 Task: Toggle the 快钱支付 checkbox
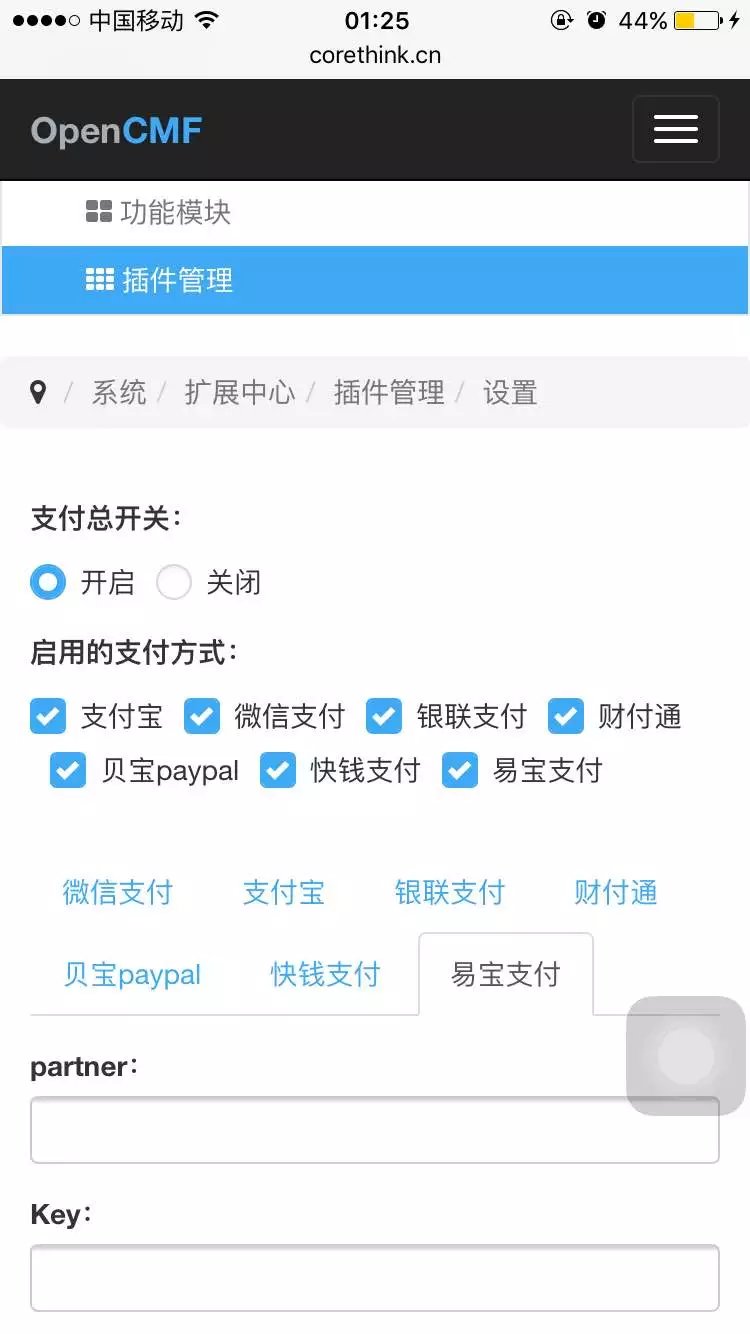point(278,770)
